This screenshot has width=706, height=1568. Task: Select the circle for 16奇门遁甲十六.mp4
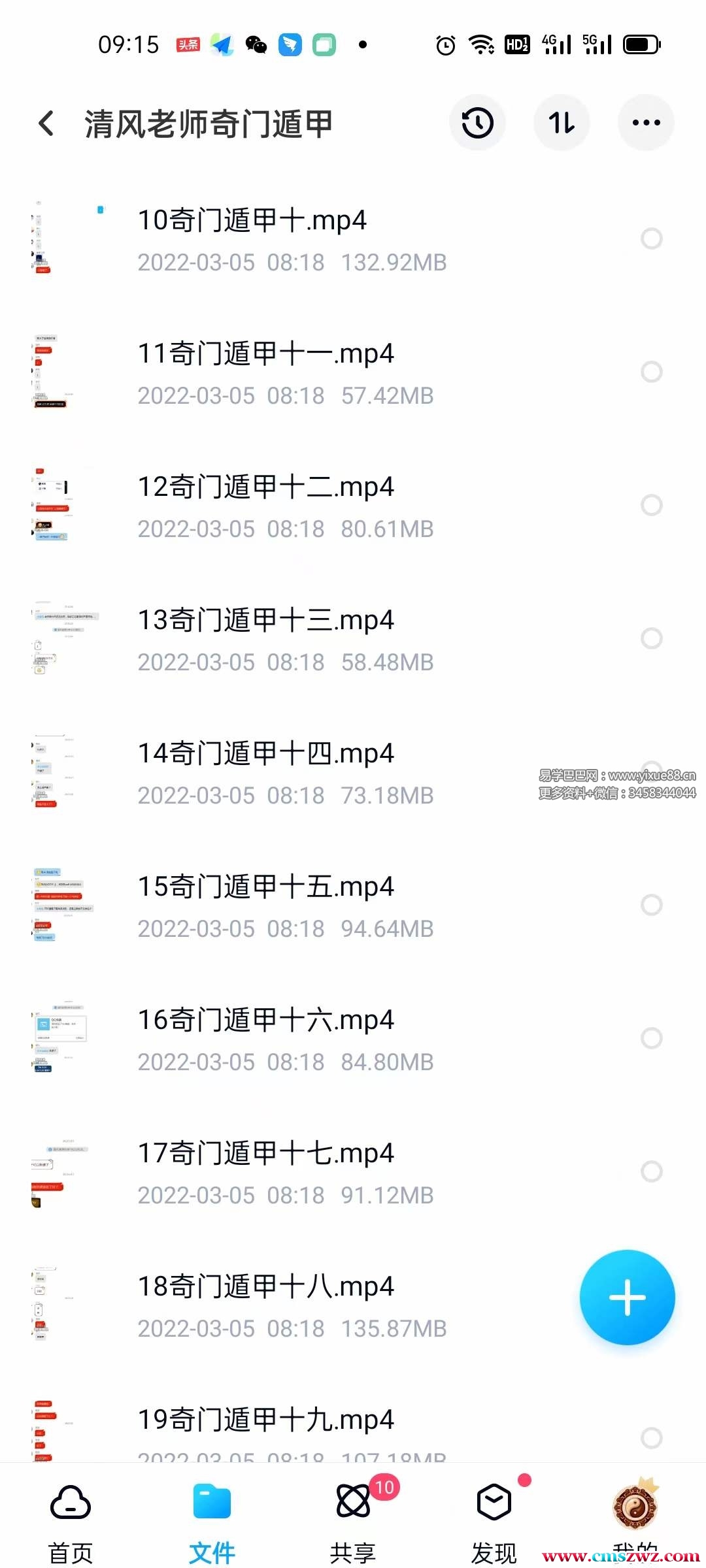coord(651,1038)
